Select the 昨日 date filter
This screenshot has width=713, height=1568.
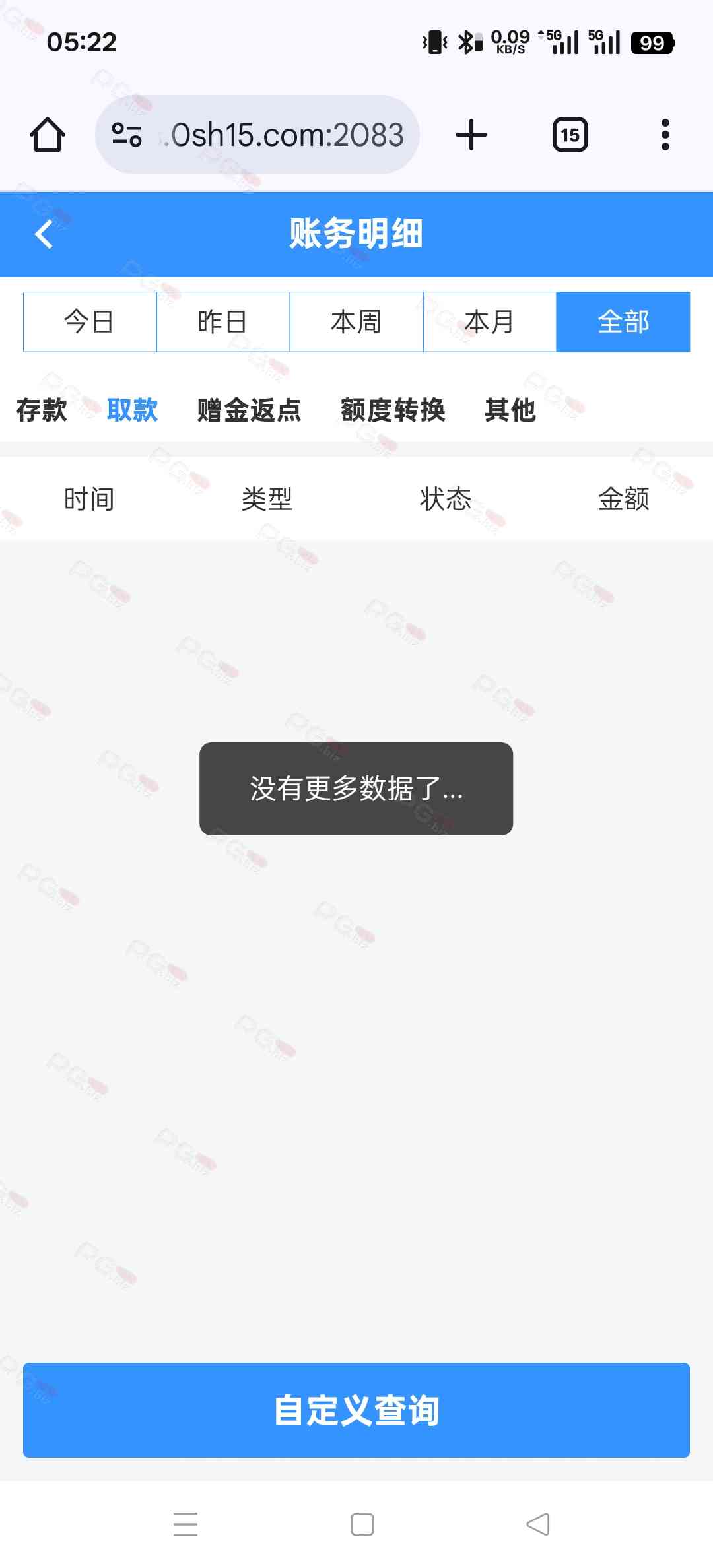[x=223, y=322]
